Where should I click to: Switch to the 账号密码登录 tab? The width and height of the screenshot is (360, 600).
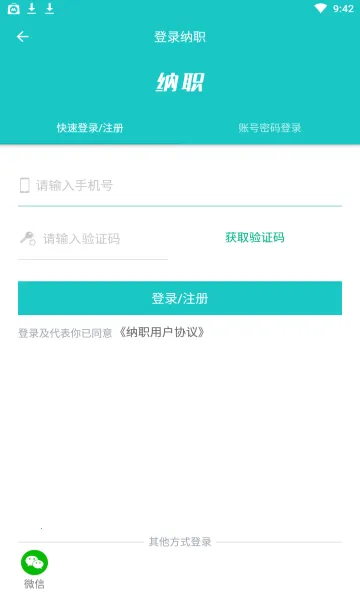270,128
